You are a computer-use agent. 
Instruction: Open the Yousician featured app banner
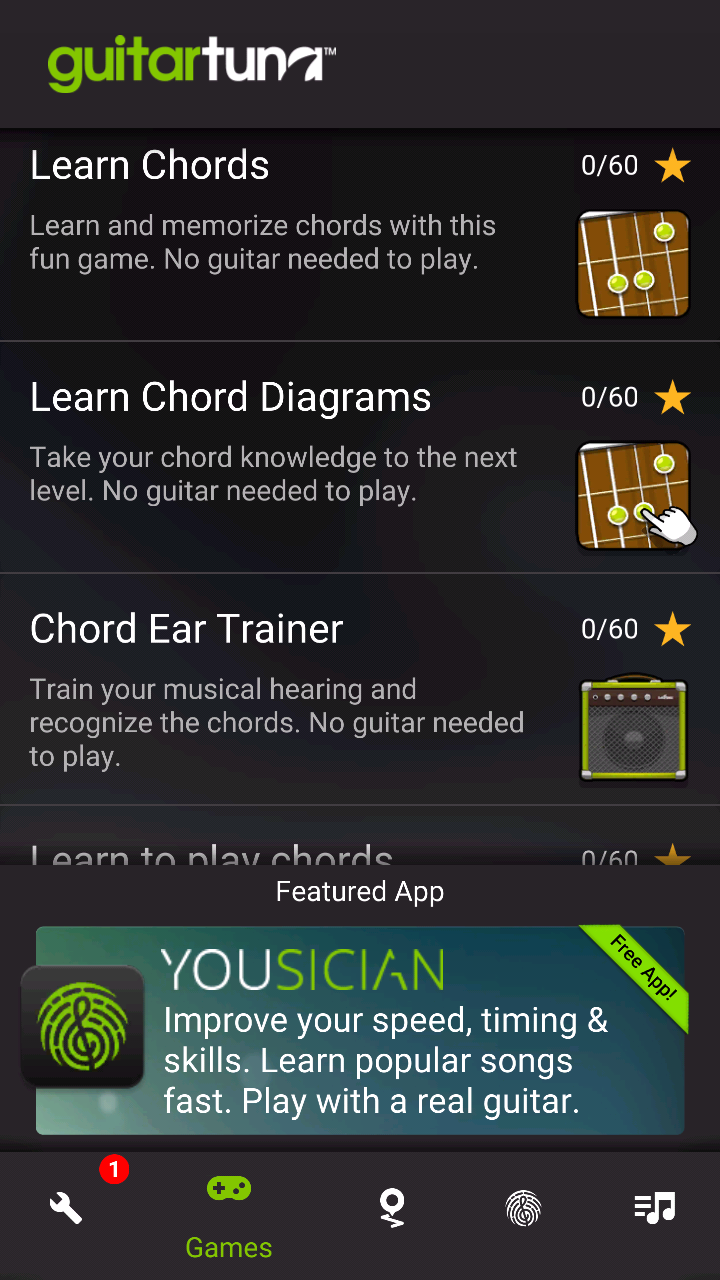[x=360, y=1030]
